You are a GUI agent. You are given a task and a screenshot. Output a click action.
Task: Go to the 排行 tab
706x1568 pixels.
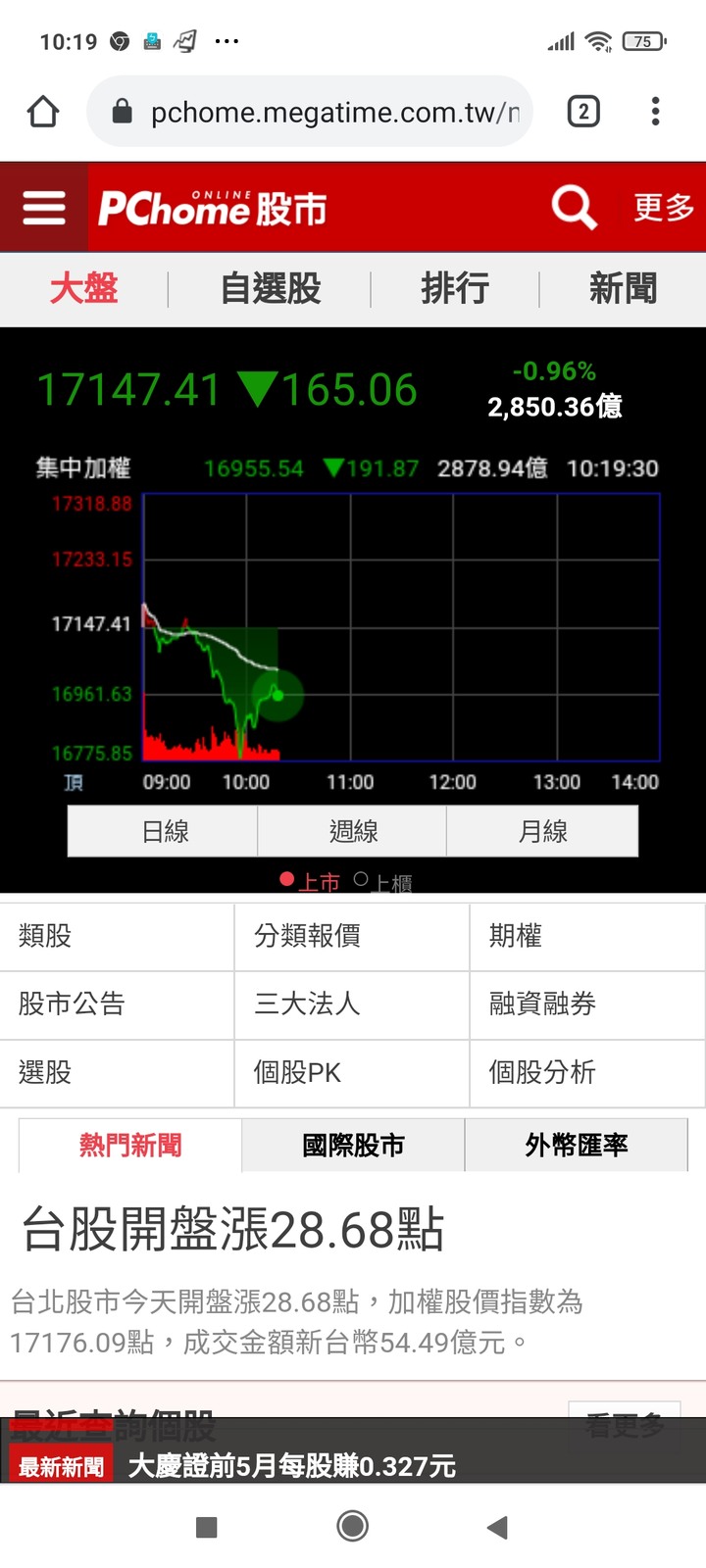coord(455,289)
